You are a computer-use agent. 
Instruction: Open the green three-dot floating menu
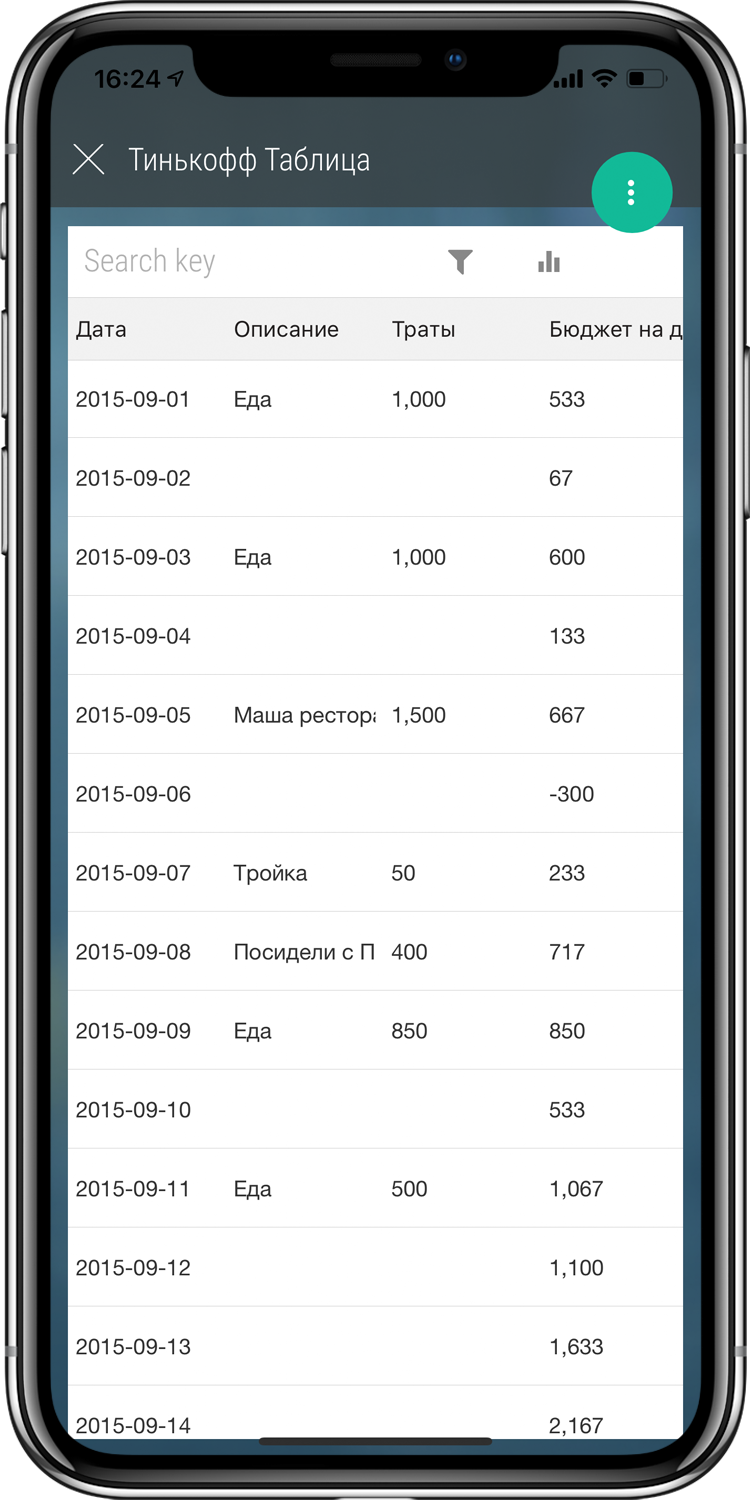pyautogui.click(x=631, y=192)
